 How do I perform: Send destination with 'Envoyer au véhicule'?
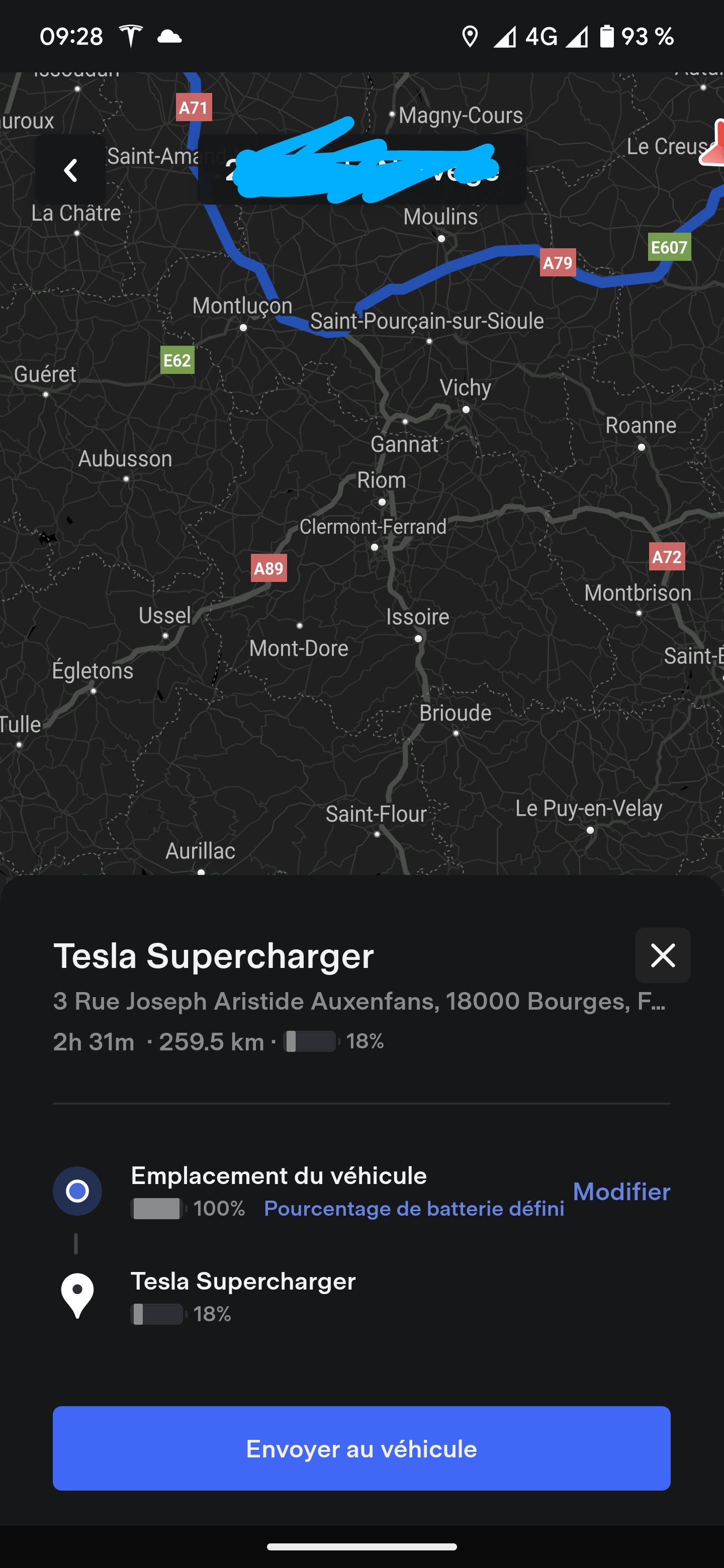point(361,1448)
